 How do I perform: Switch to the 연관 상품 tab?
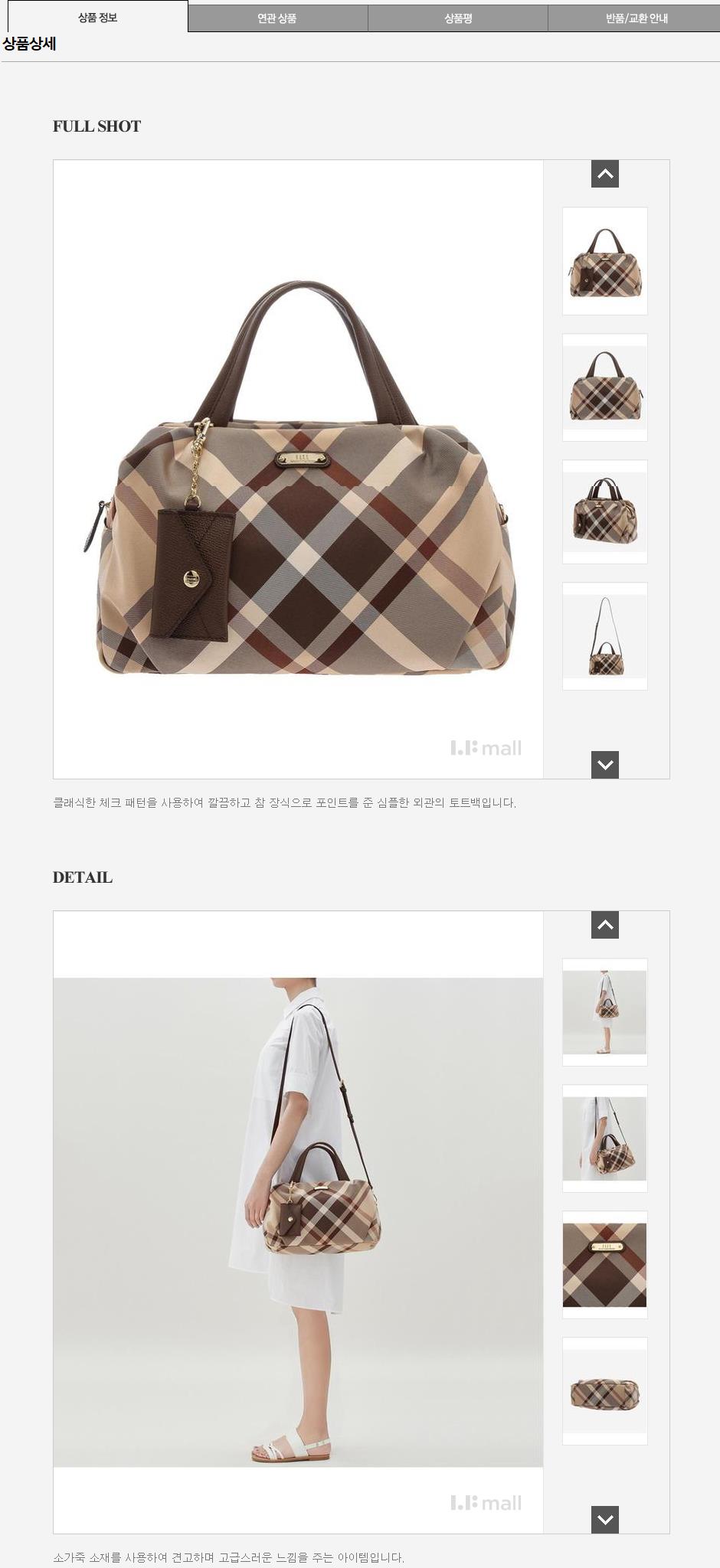coord(277,18)
